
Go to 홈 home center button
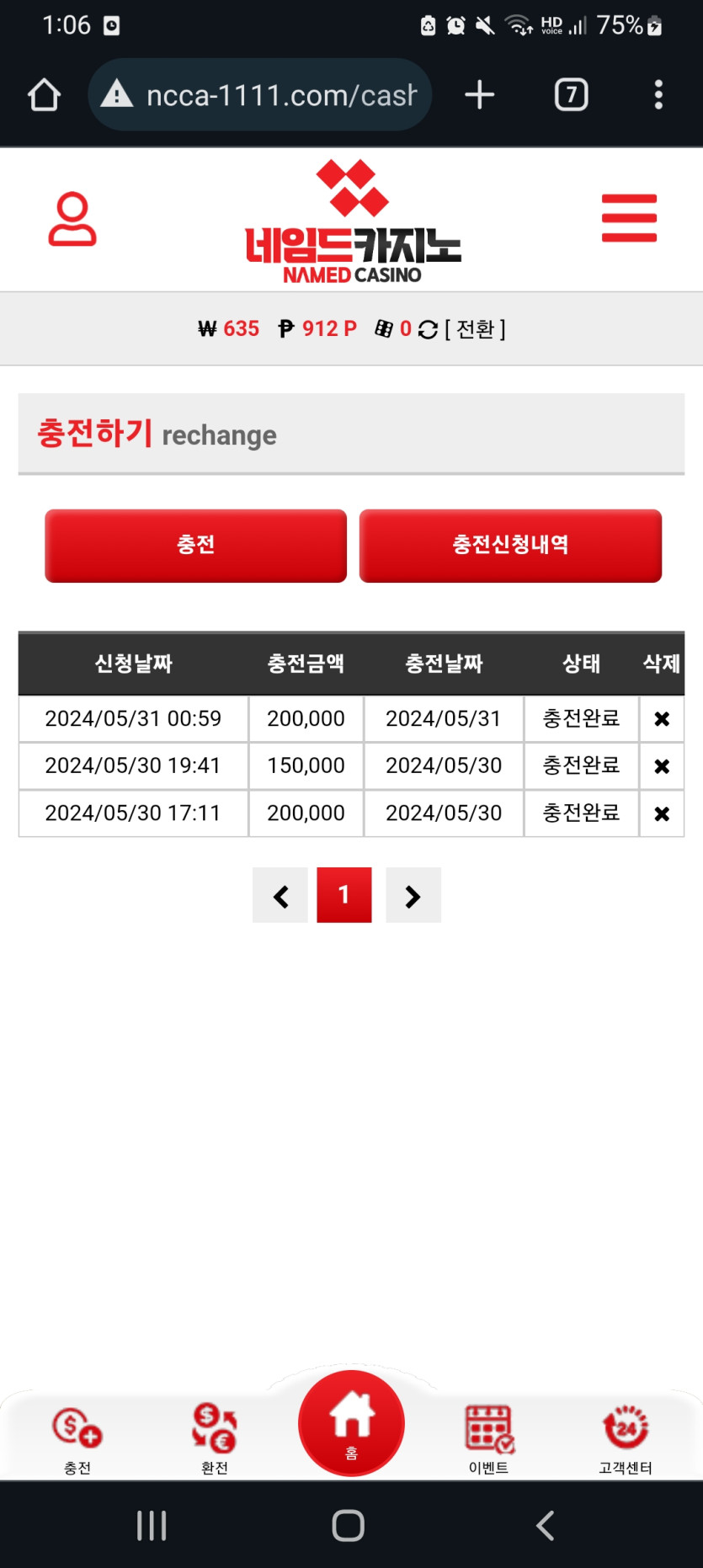click(351, 1423)
